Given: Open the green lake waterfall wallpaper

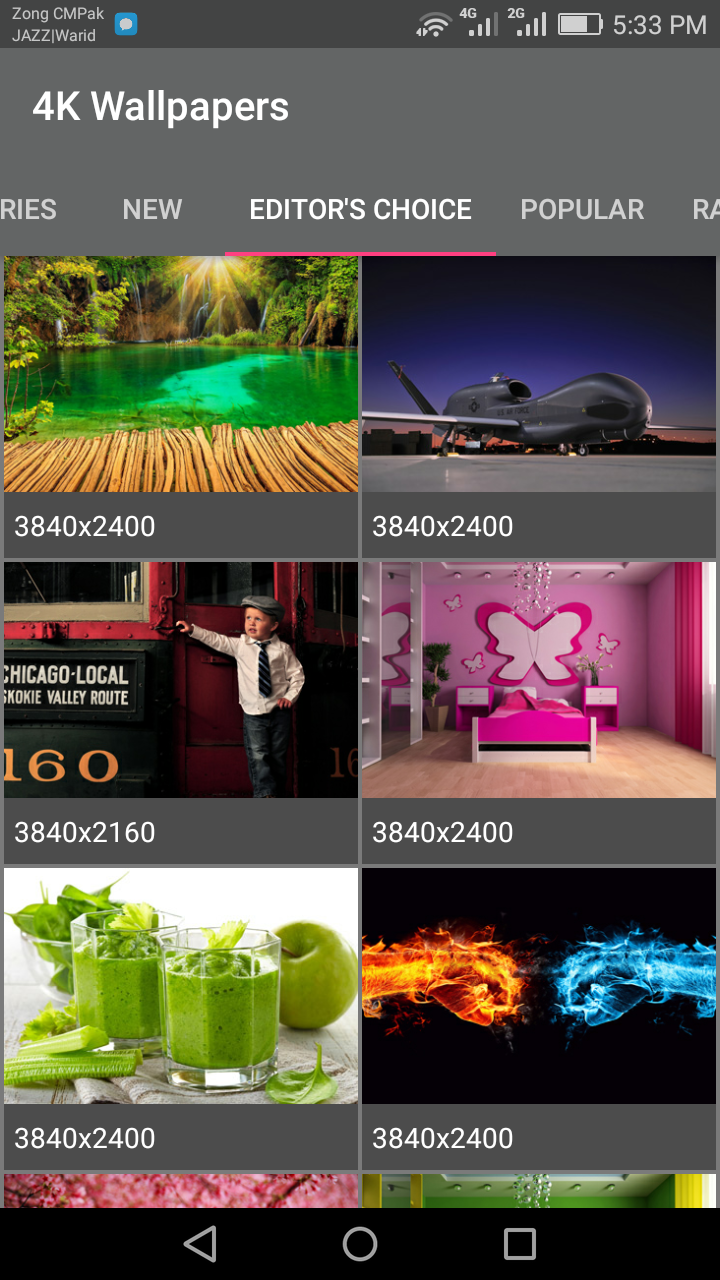Looking at the screenshot, I should pos(181,374).
